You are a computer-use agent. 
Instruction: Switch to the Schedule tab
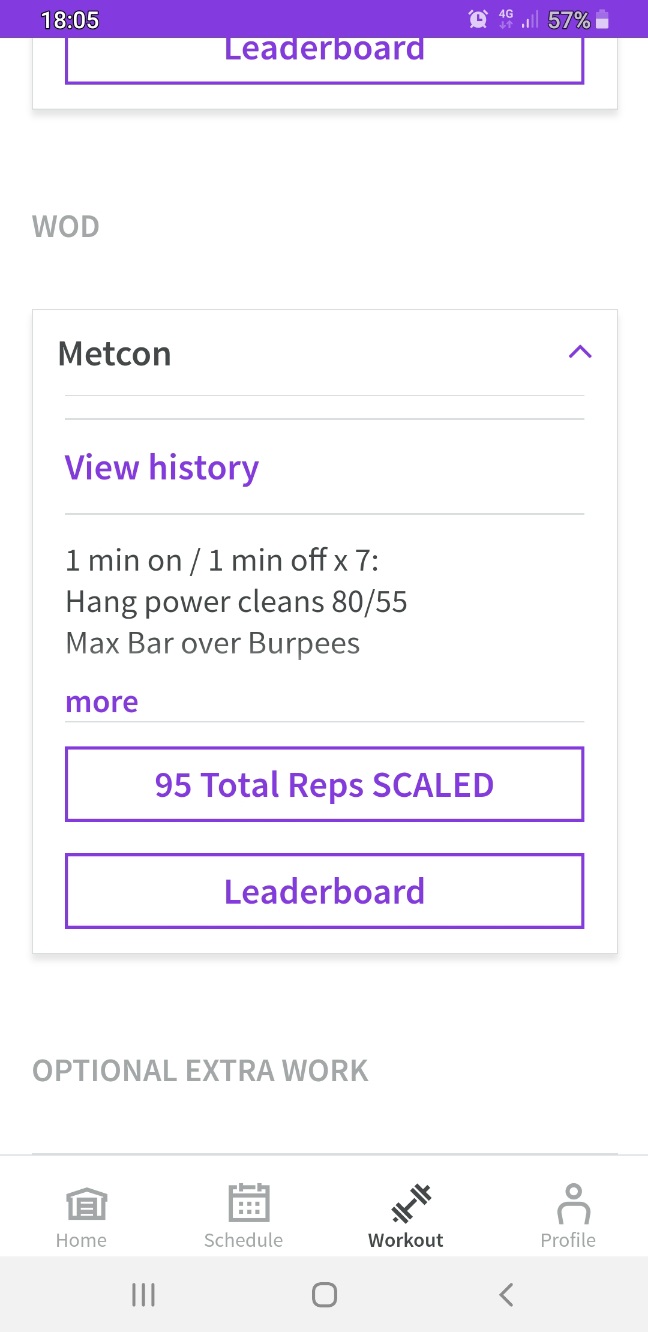[243, 1215]
